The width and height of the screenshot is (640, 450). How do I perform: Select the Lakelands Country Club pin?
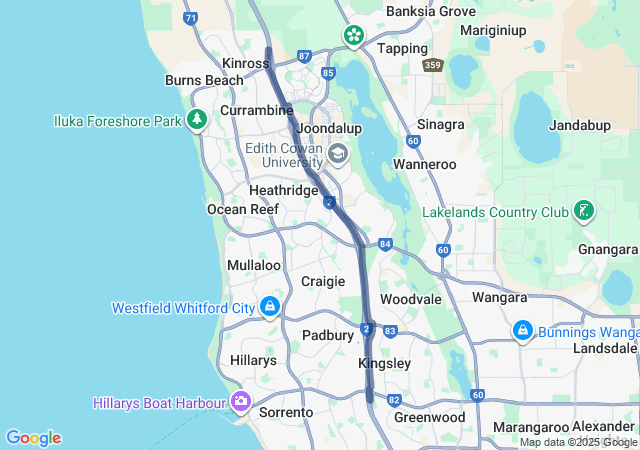(x=584, y=212)
